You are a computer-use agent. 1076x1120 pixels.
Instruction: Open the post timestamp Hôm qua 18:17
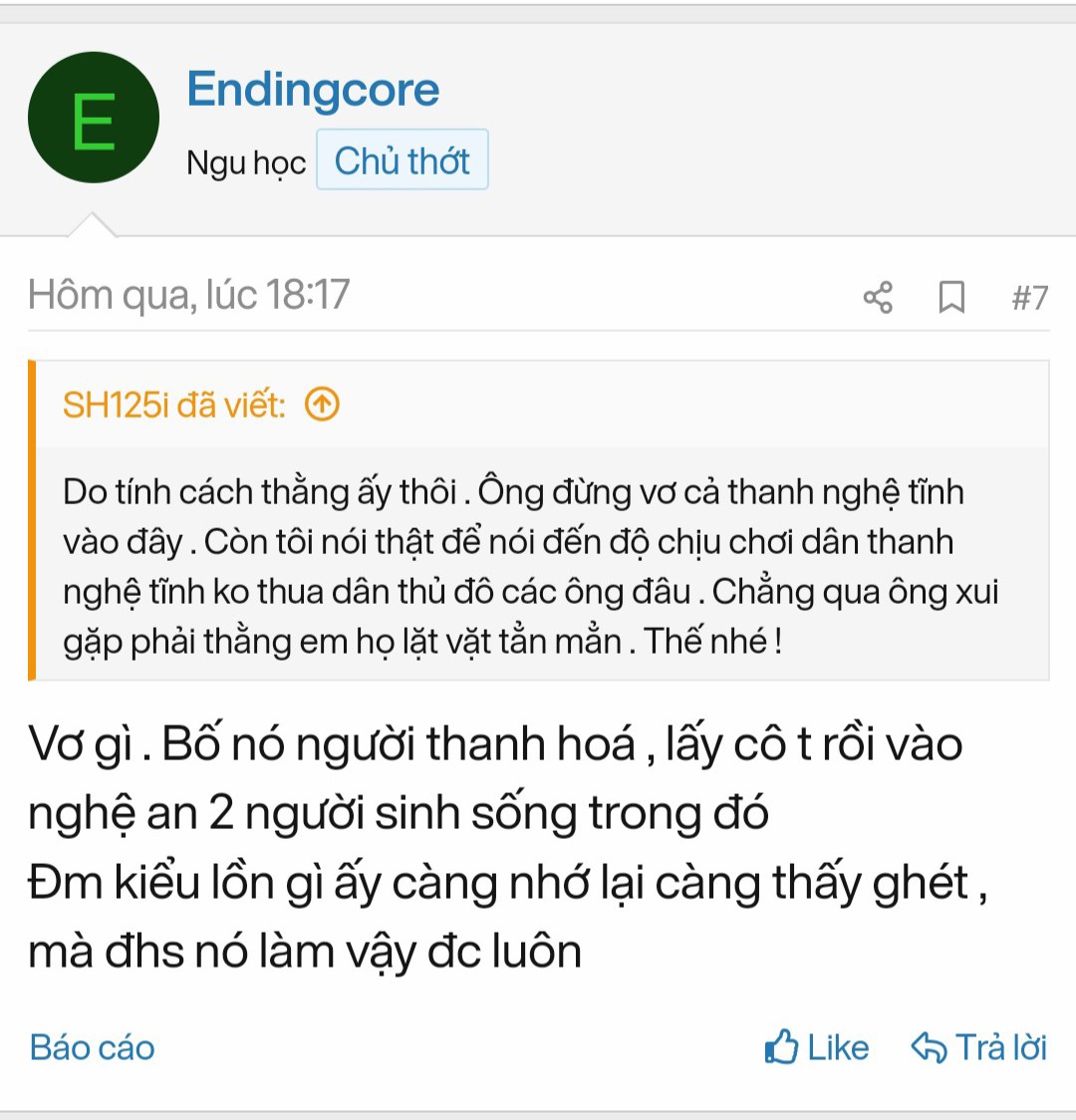(x=189, y=295)
